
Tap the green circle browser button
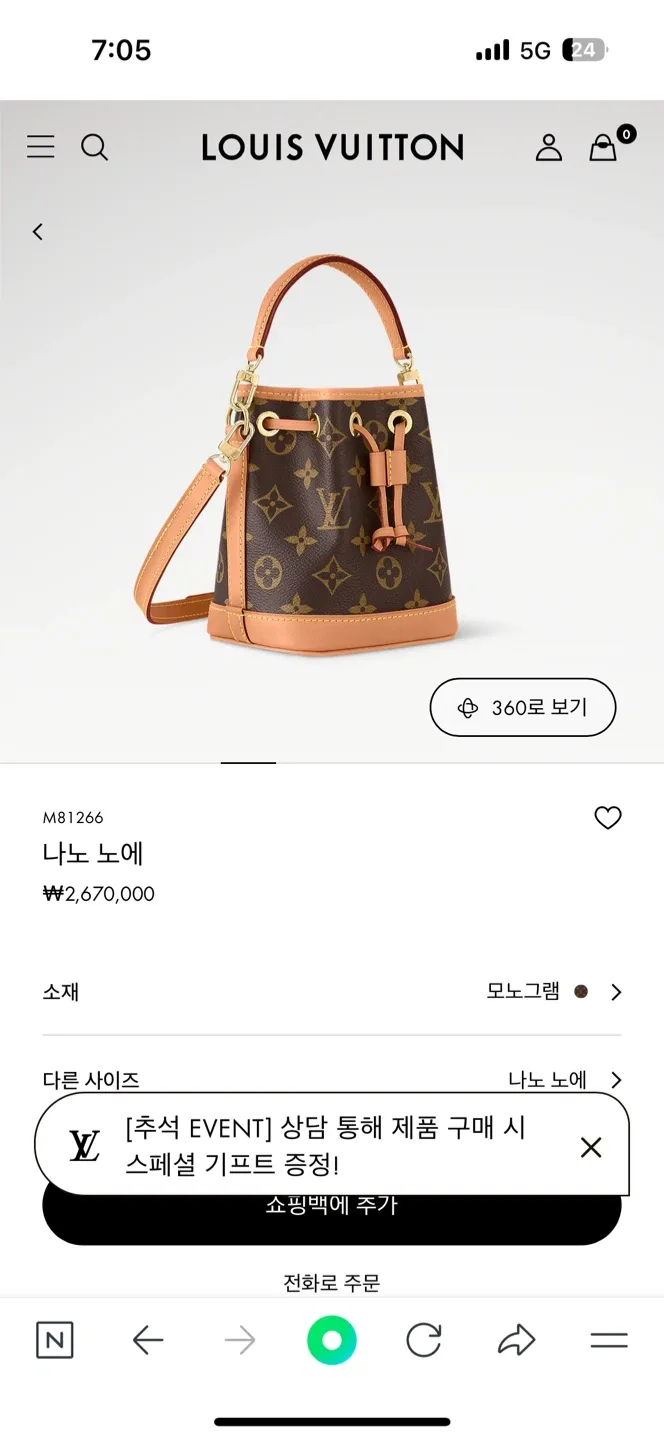(x=332, y=1340)
